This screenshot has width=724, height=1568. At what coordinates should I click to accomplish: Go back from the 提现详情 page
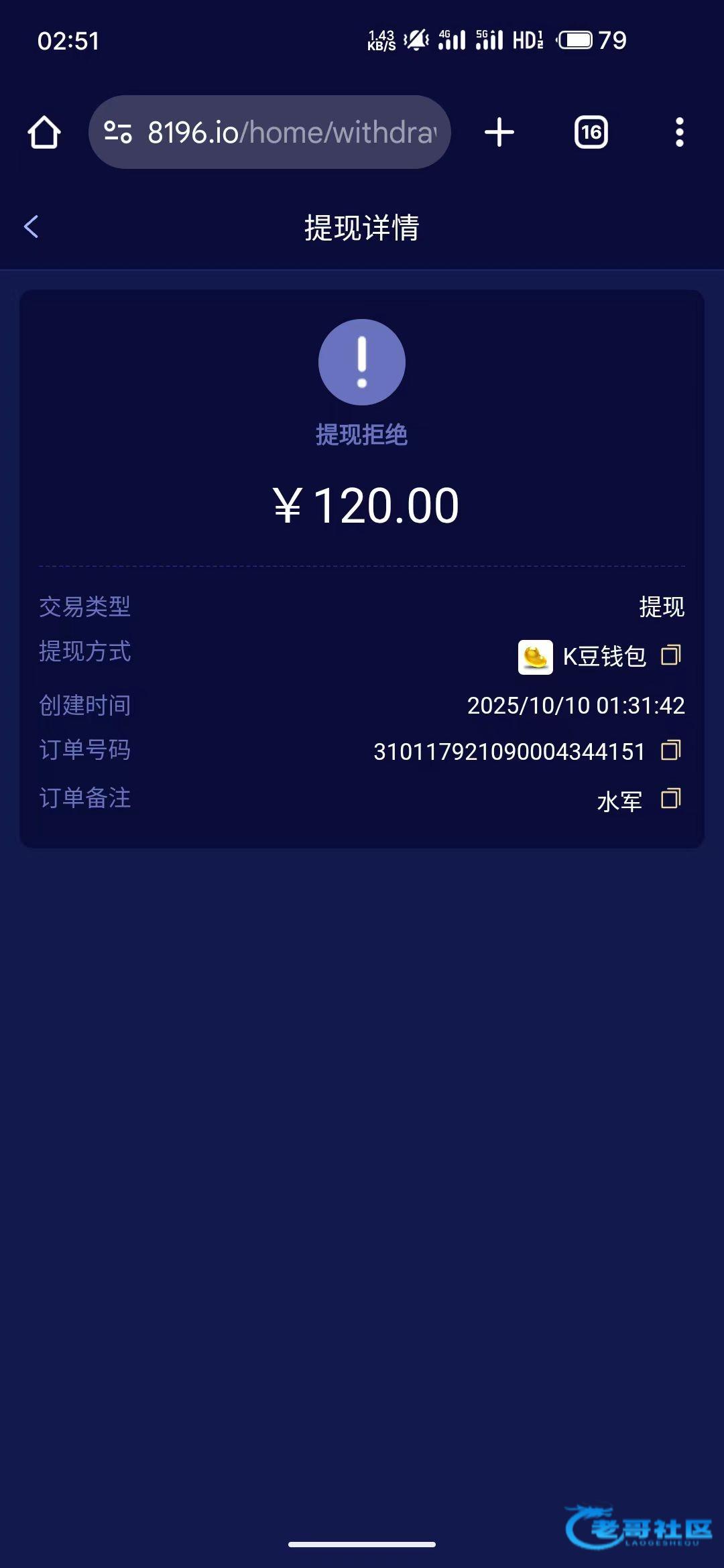[32, 226]
